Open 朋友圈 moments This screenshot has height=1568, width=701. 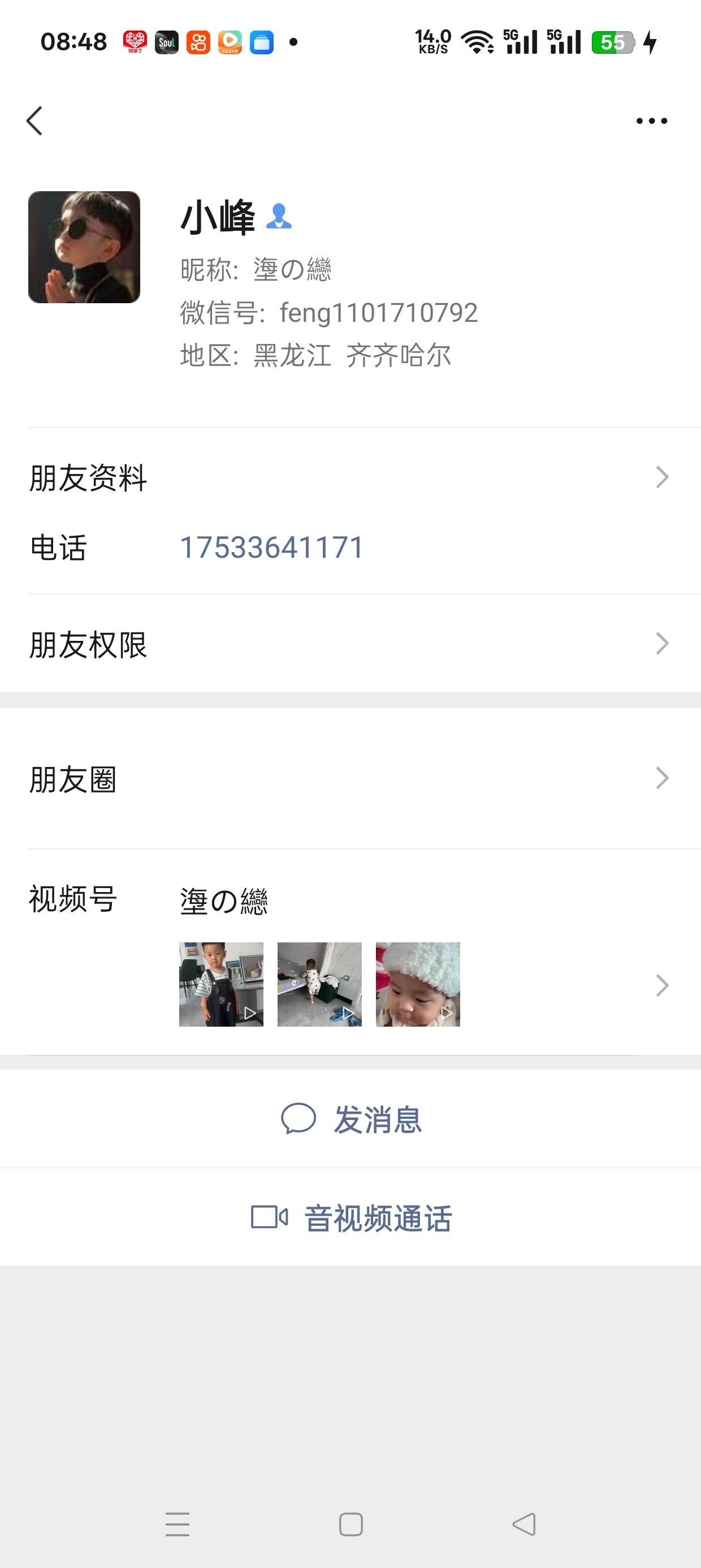[x=350, y=778]
